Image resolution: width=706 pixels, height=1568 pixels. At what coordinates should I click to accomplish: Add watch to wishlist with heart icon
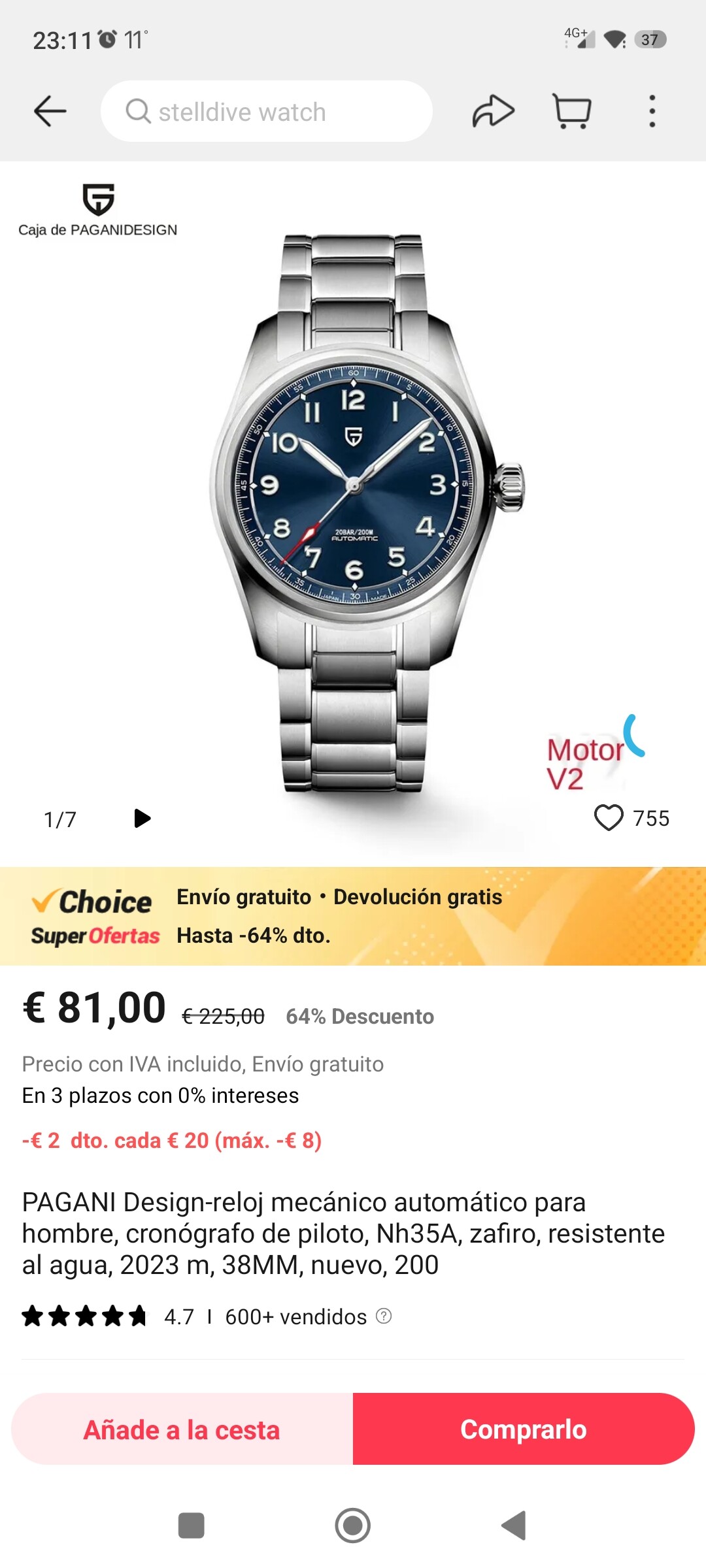(609, 818)
